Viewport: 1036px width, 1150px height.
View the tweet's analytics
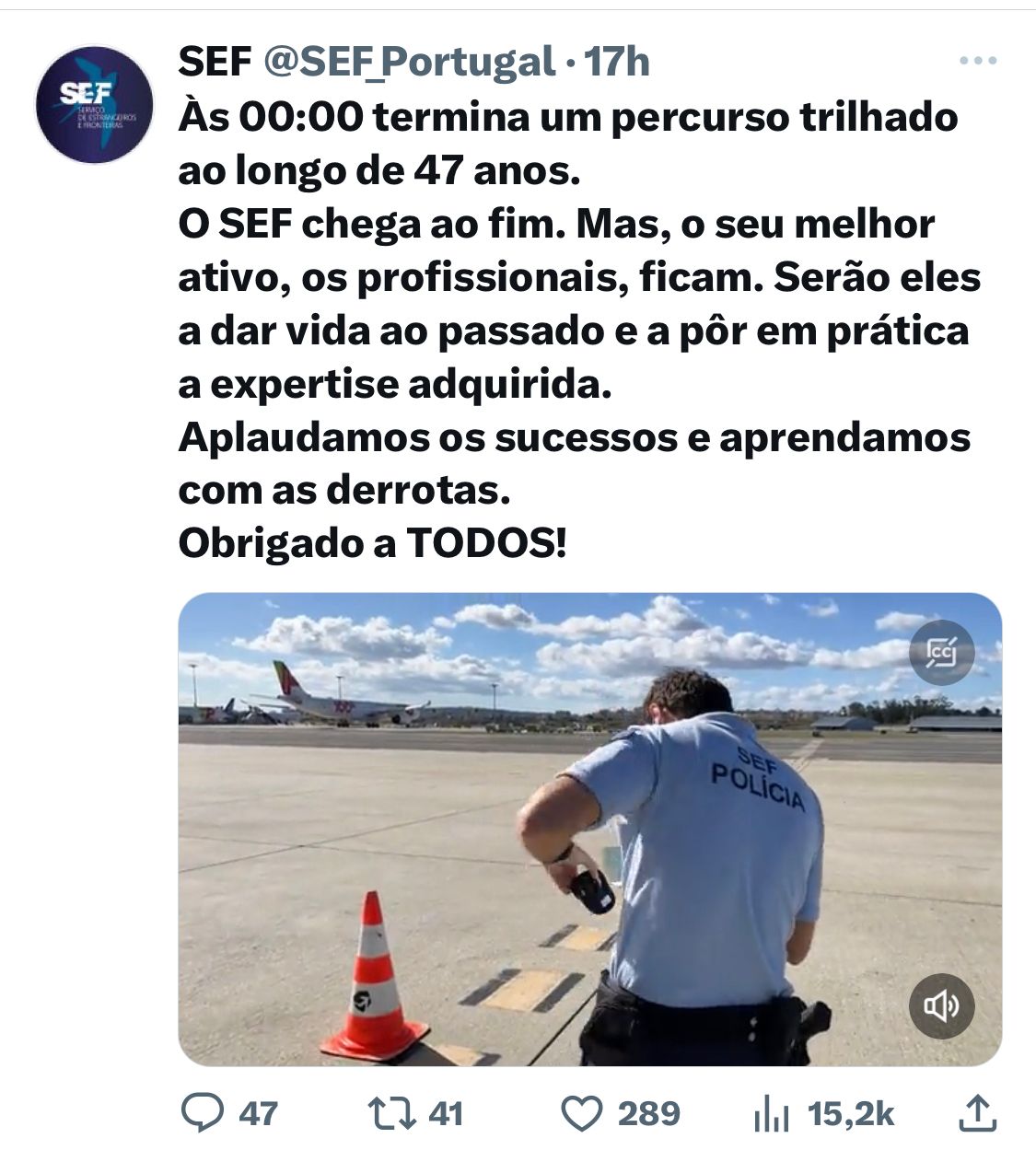point(772,1115)
